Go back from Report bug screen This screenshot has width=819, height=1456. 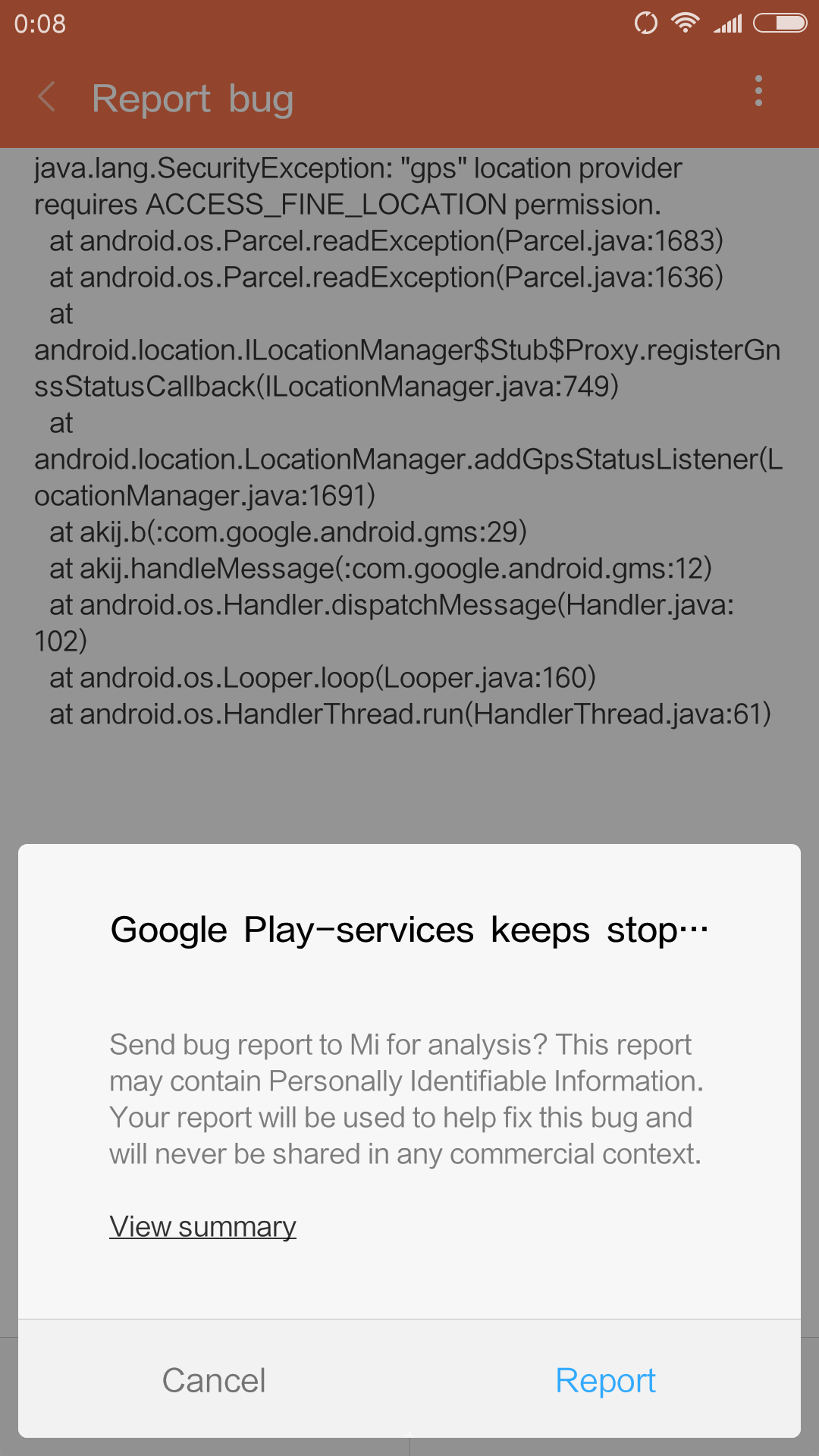[47, 97]
